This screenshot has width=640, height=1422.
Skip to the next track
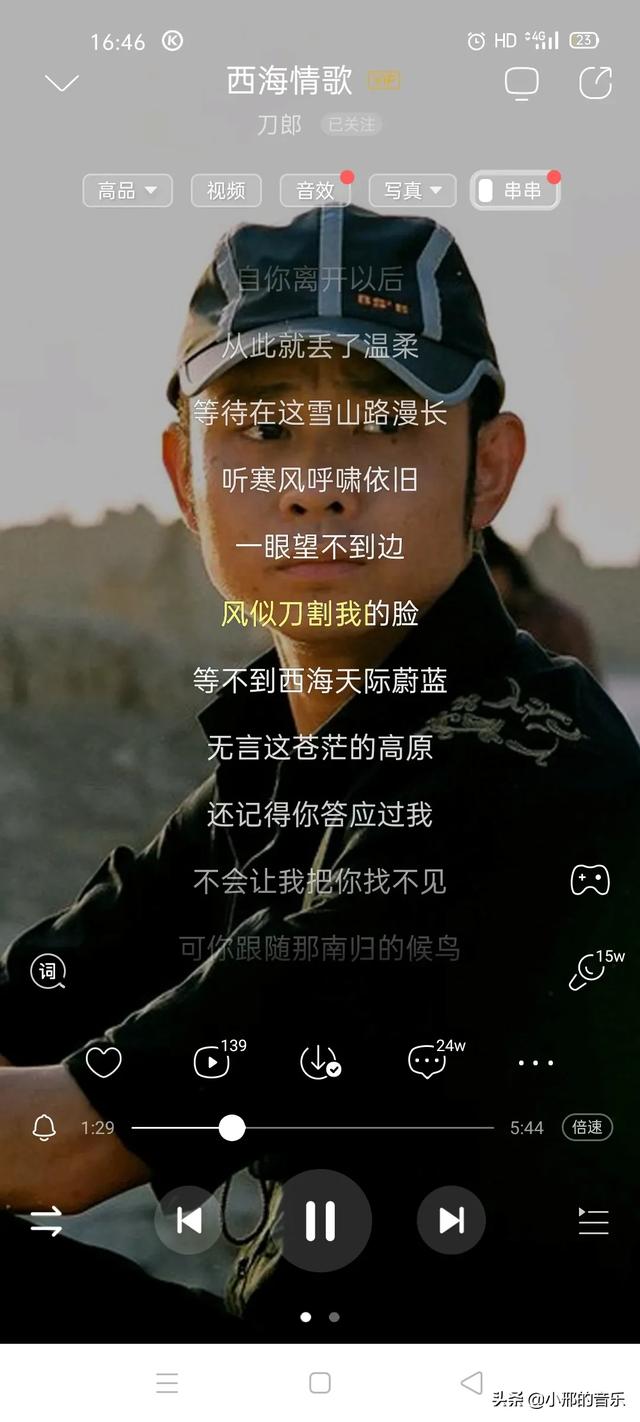(x=451, y=1220)
